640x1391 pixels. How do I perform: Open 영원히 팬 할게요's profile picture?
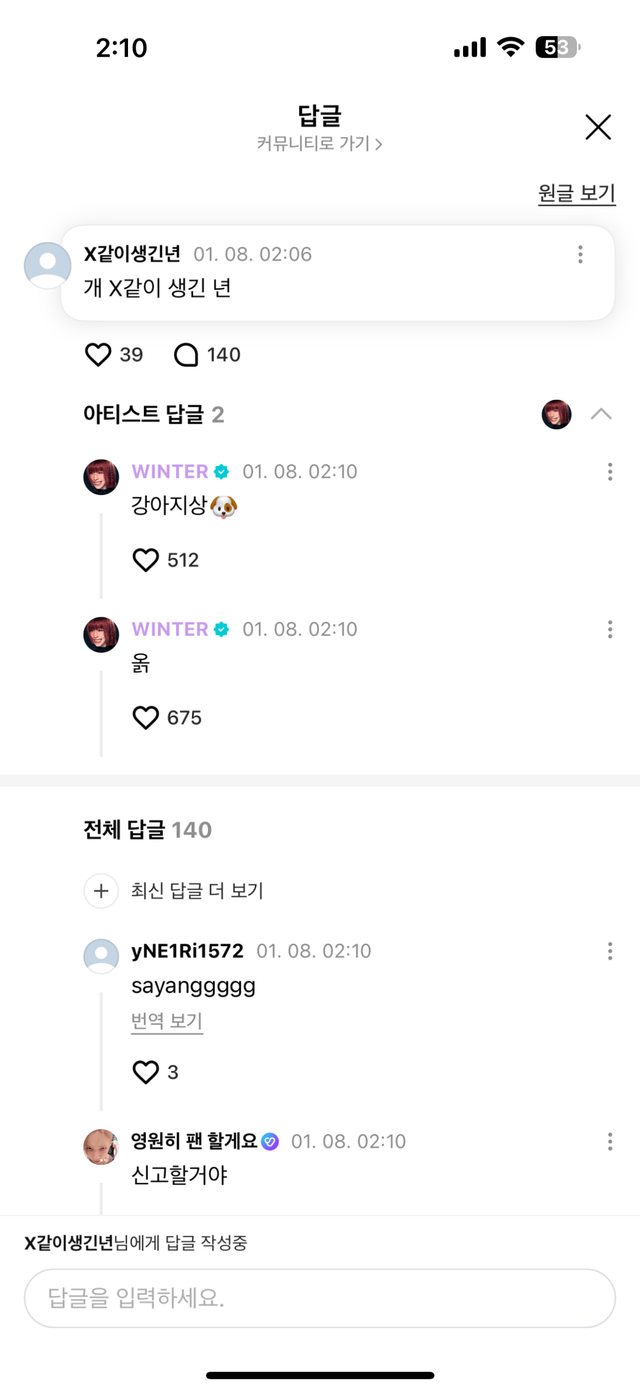click(101, 1146)
